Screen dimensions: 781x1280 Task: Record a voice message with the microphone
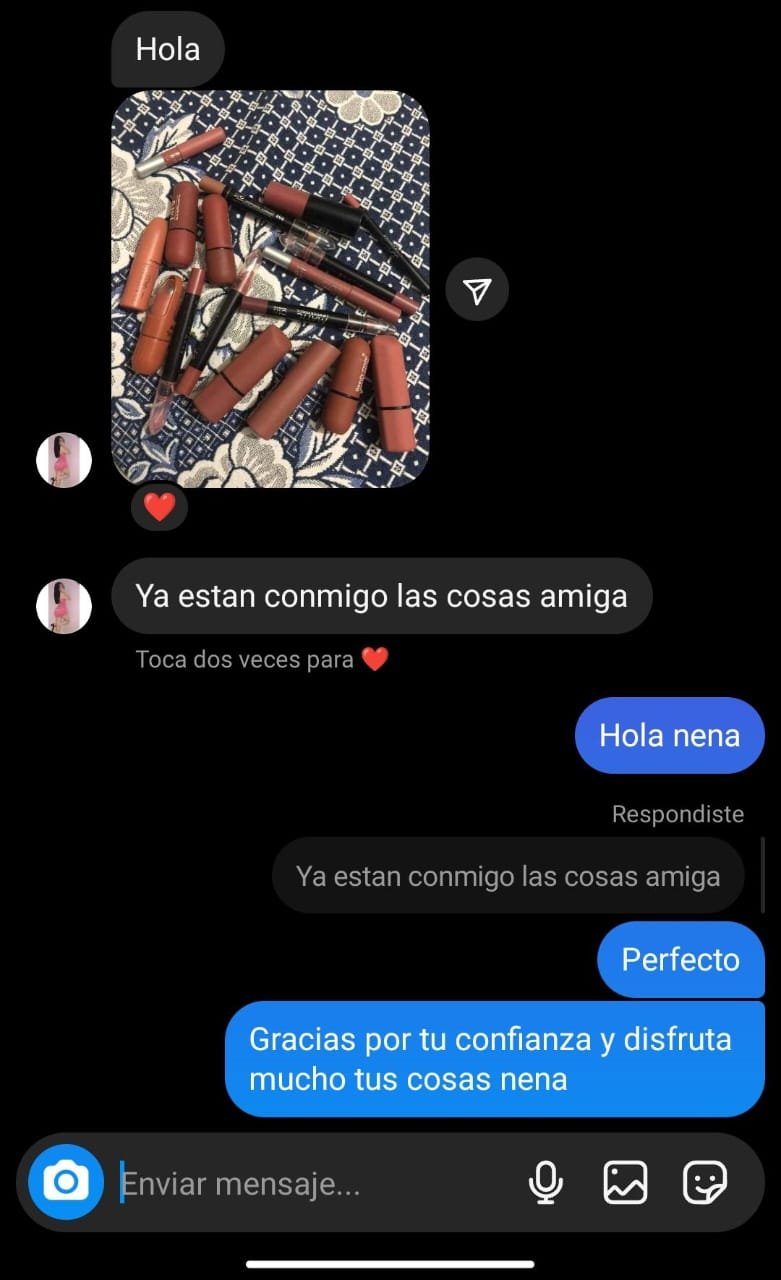545,1184
